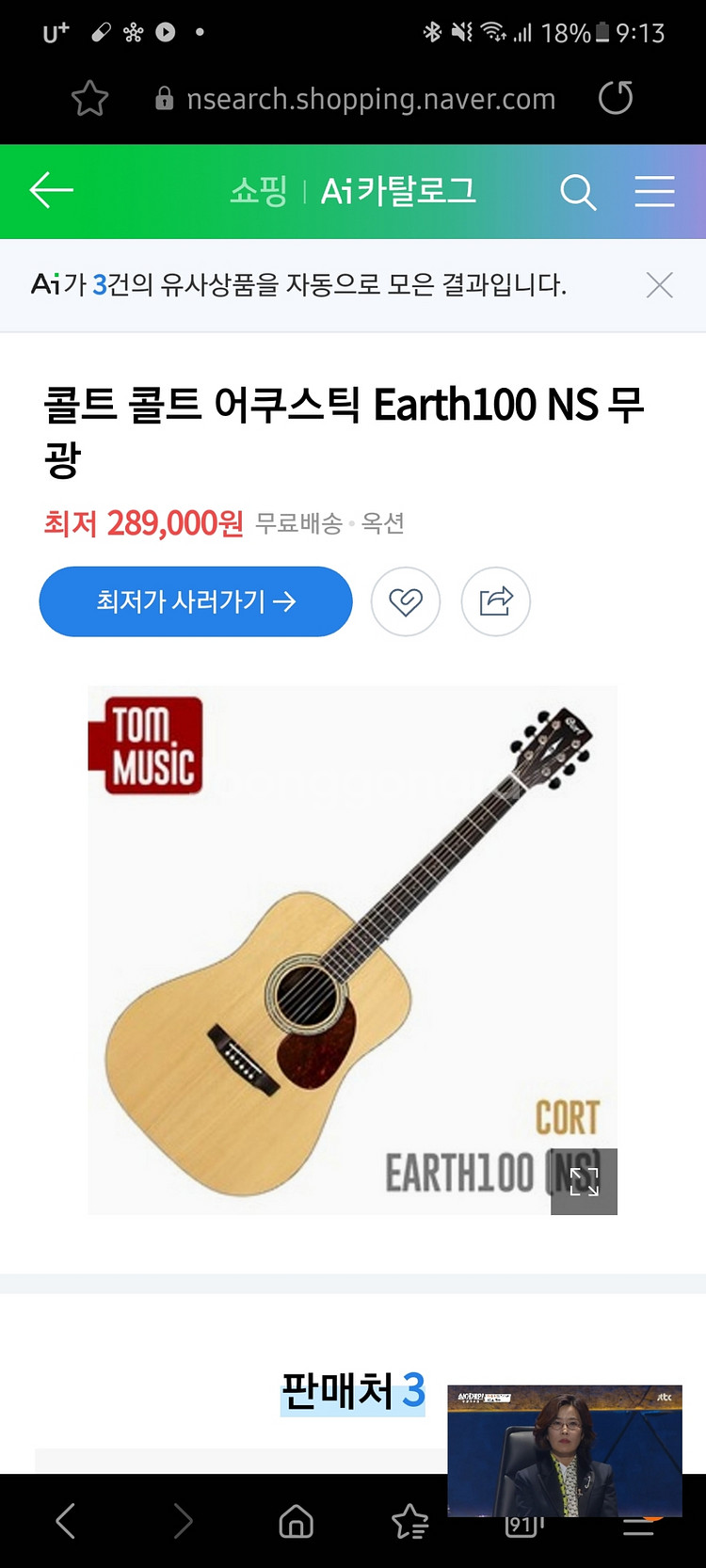Add the guitar to wishlist
This screenshot has height=1568, width=706.
tap(406, 601)
